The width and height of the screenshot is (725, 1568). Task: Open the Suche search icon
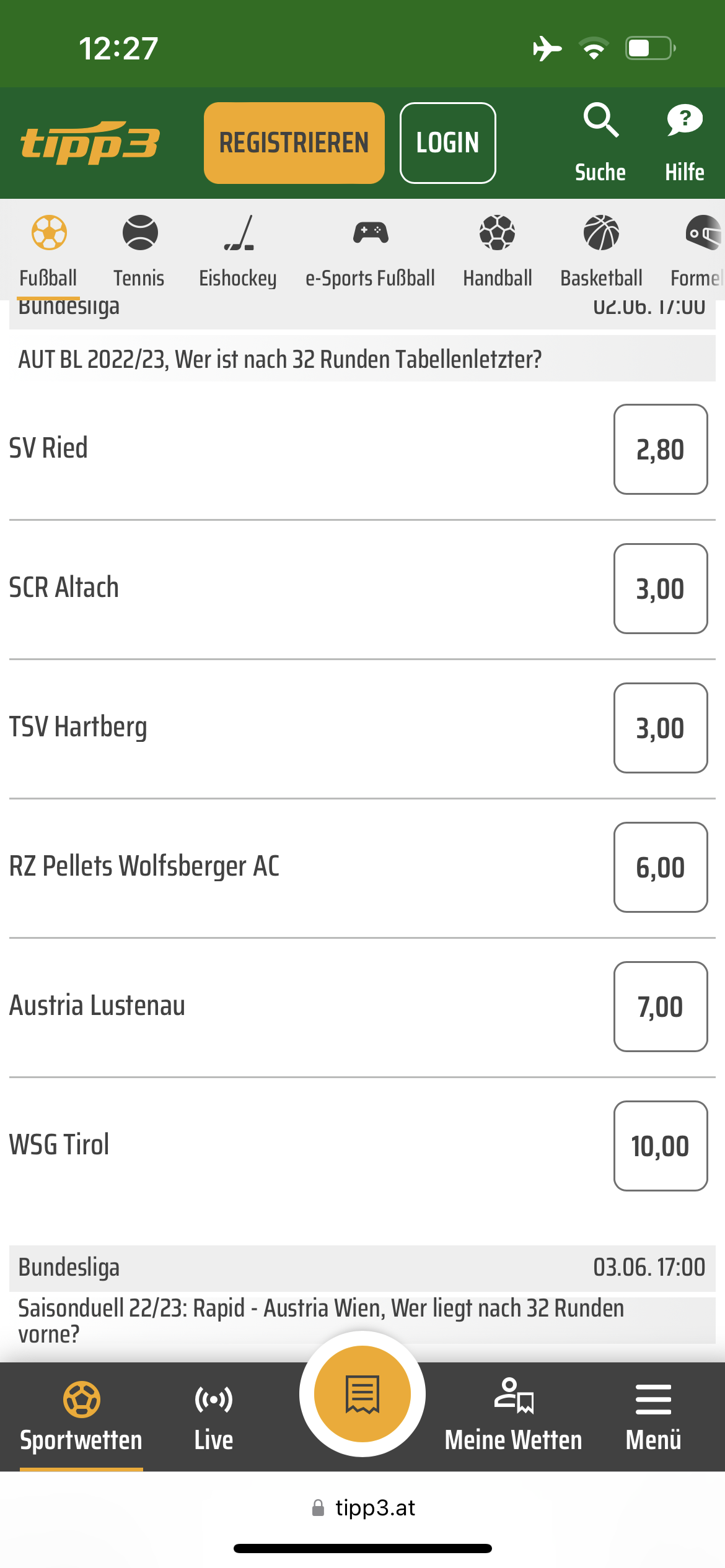[x=600, y=143]
